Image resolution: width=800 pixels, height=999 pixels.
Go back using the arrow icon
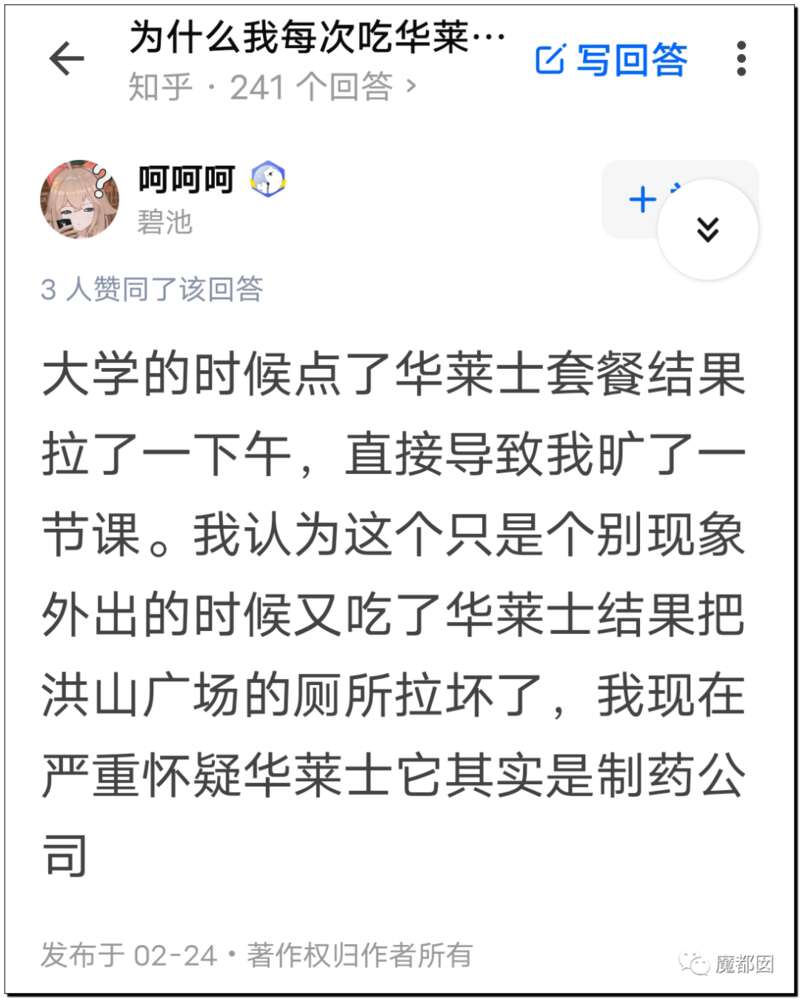click(x=67, y=60)
